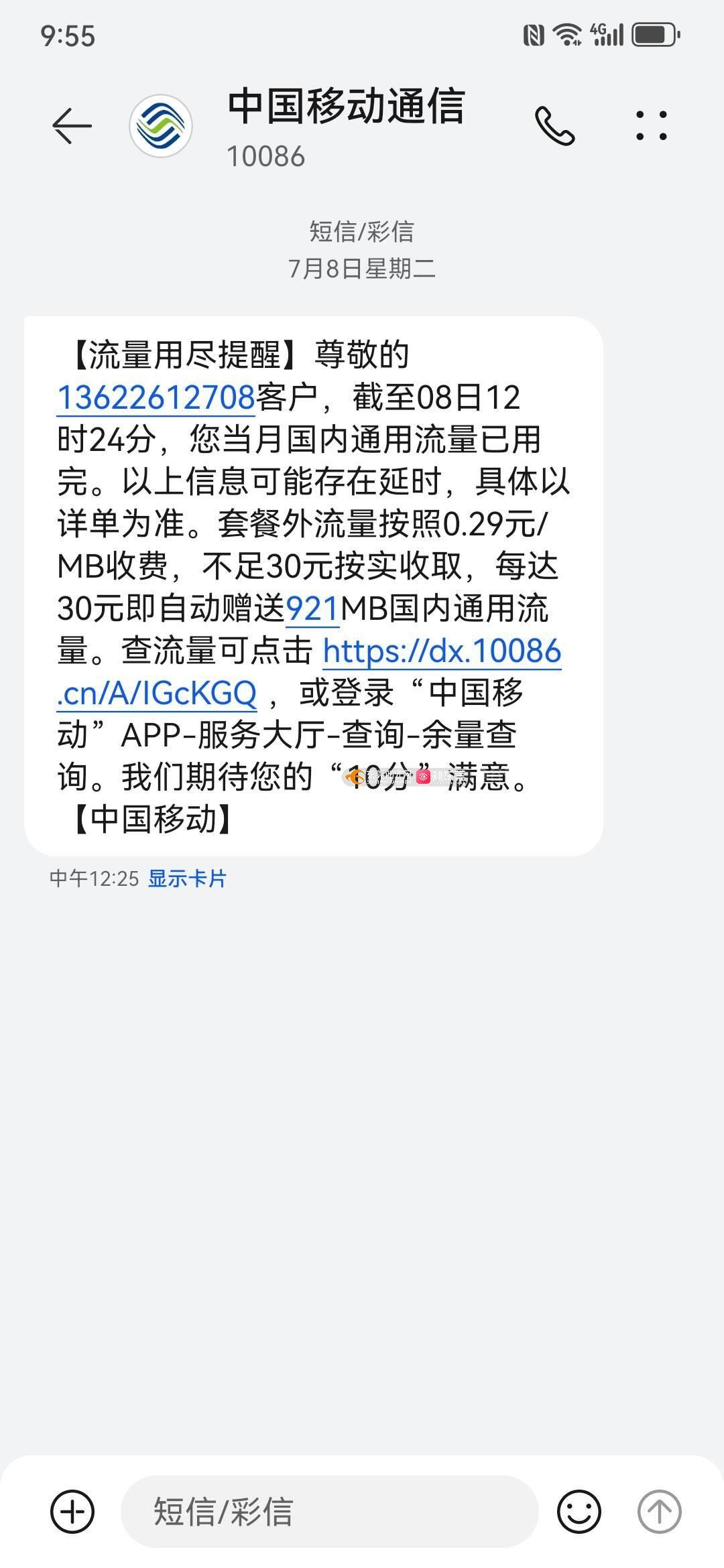Call 10086 with the phone icon
This screenshot has width=724, height=1568.
pos(554,126)
